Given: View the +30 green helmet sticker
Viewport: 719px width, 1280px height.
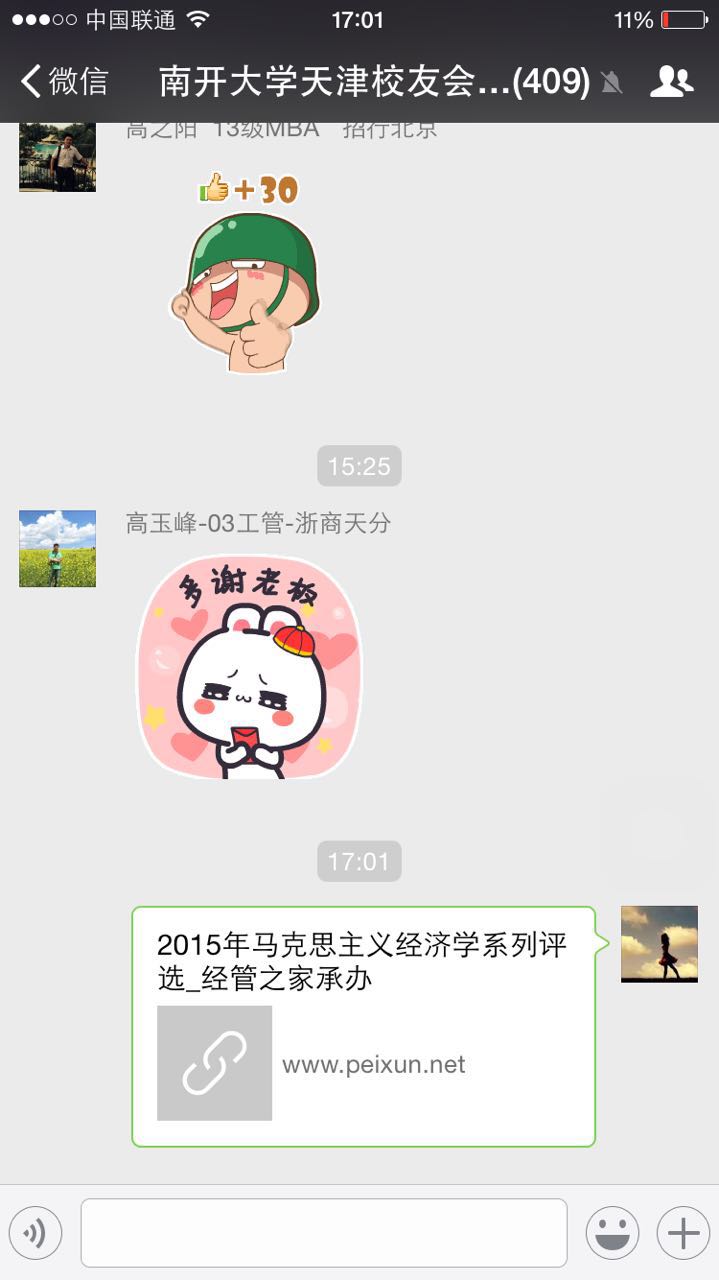Looking at the screenshot, I should point(246,273).
